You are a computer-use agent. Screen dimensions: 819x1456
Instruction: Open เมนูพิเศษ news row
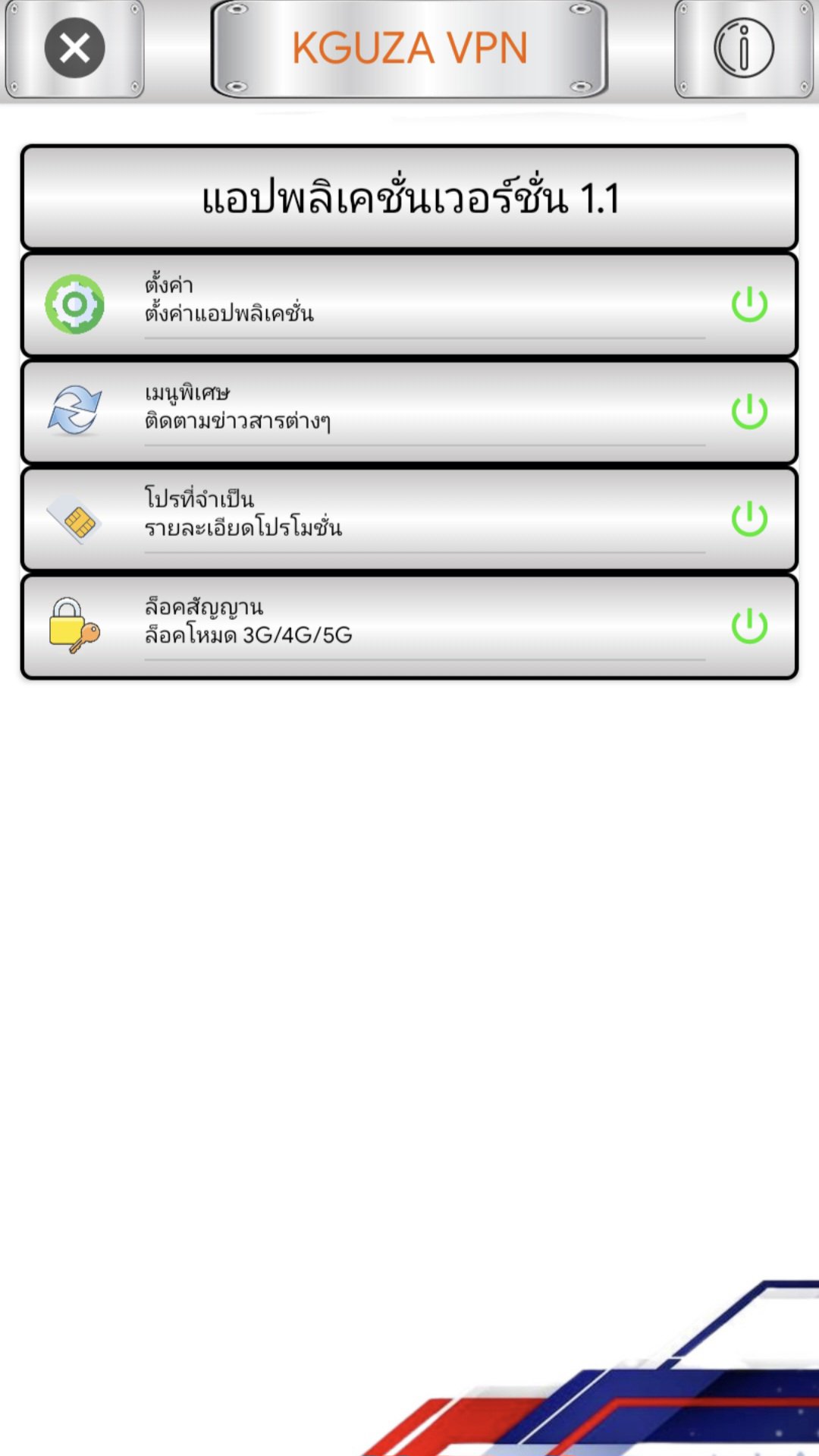coord(409,412)
